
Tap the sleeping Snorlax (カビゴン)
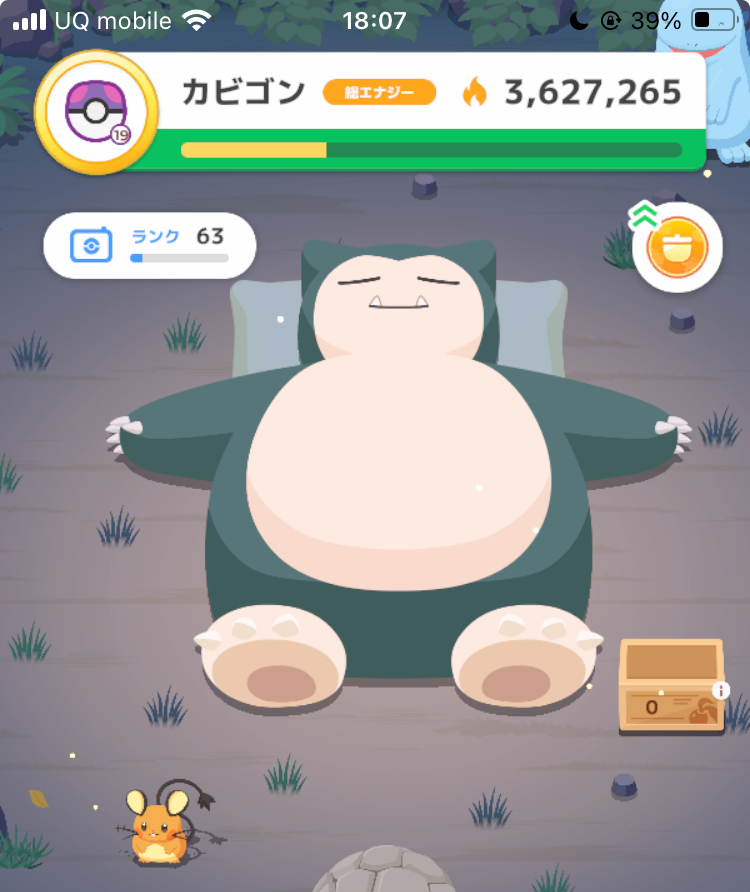pyautogui.click(x=400, y=470)
